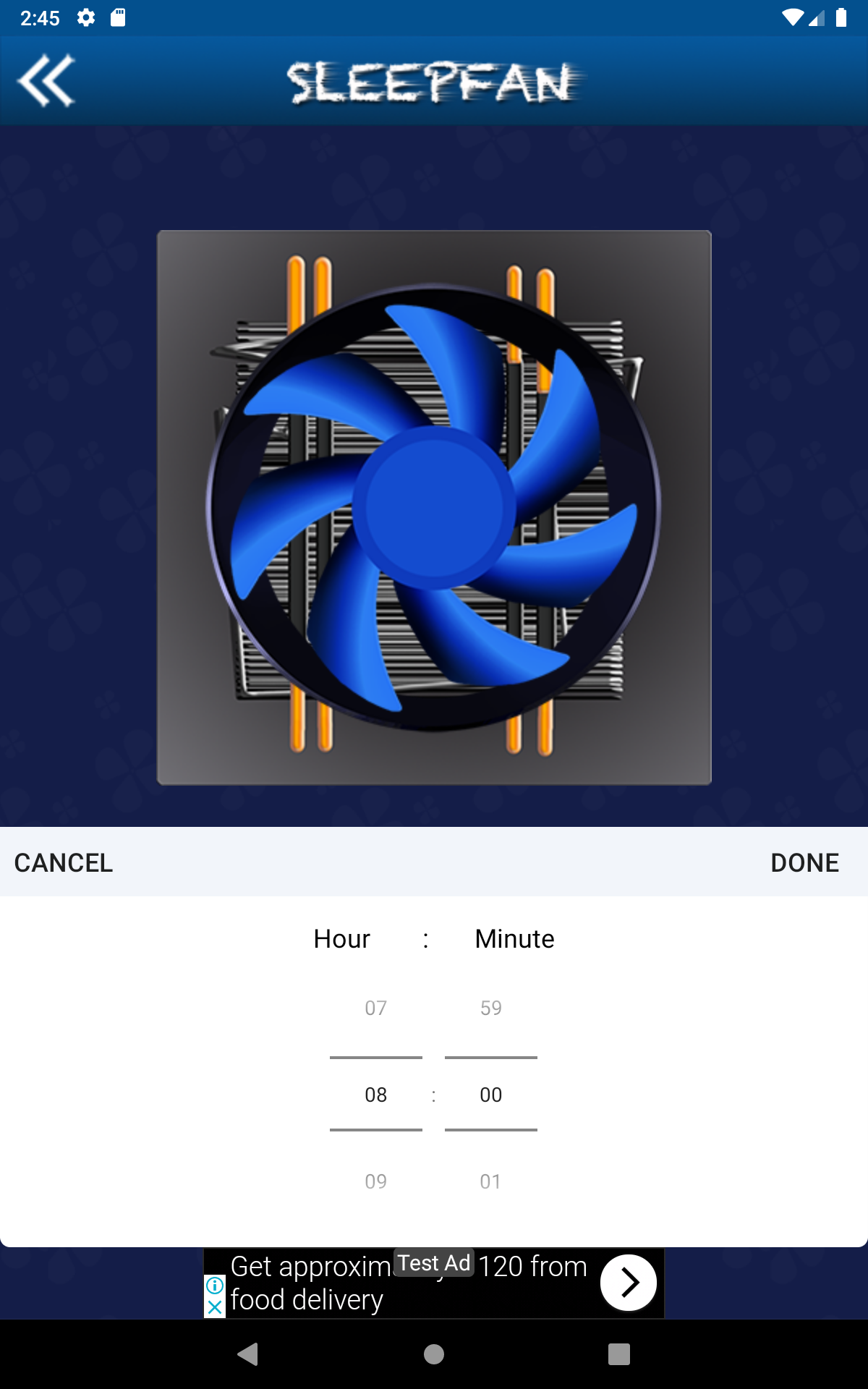Select hour 07 in the picker
The height and width of the screenshot is (1389, 868).
tap(375, 1008)
